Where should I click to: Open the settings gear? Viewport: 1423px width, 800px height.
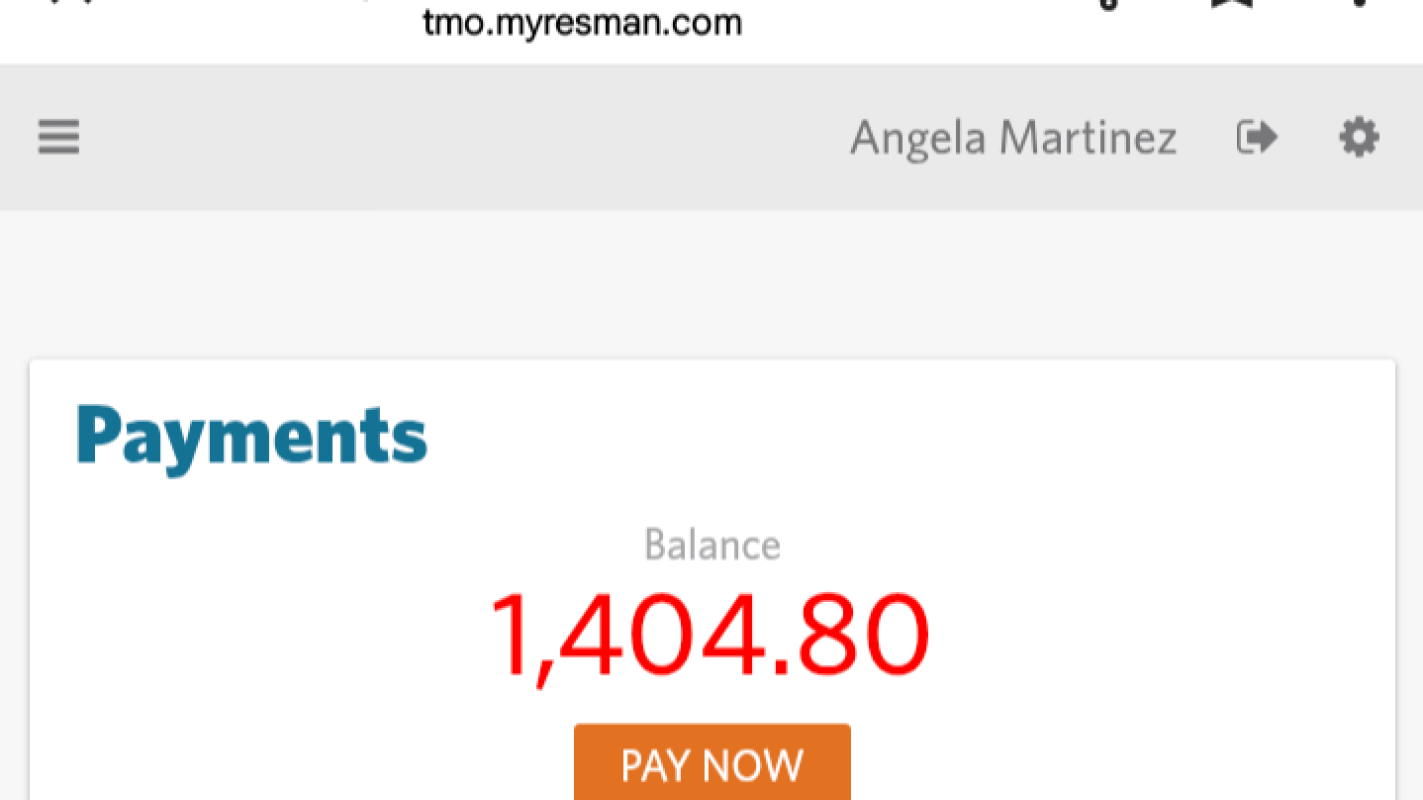point(1359,137)
